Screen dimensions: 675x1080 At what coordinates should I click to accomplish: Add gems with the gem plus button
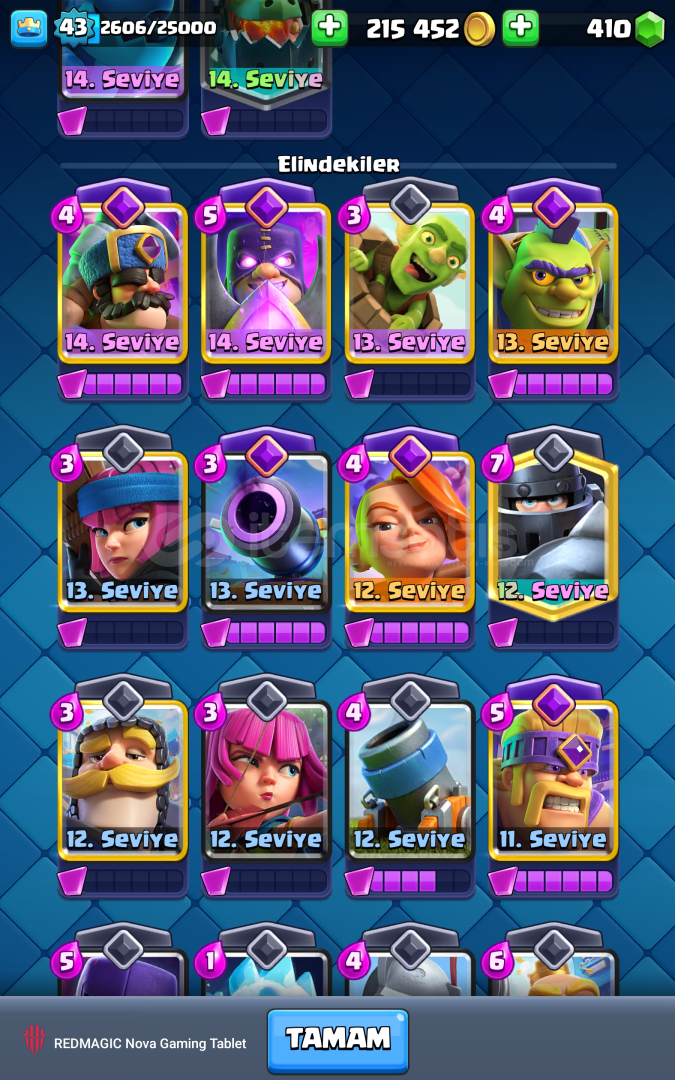[x=520, y=28]
